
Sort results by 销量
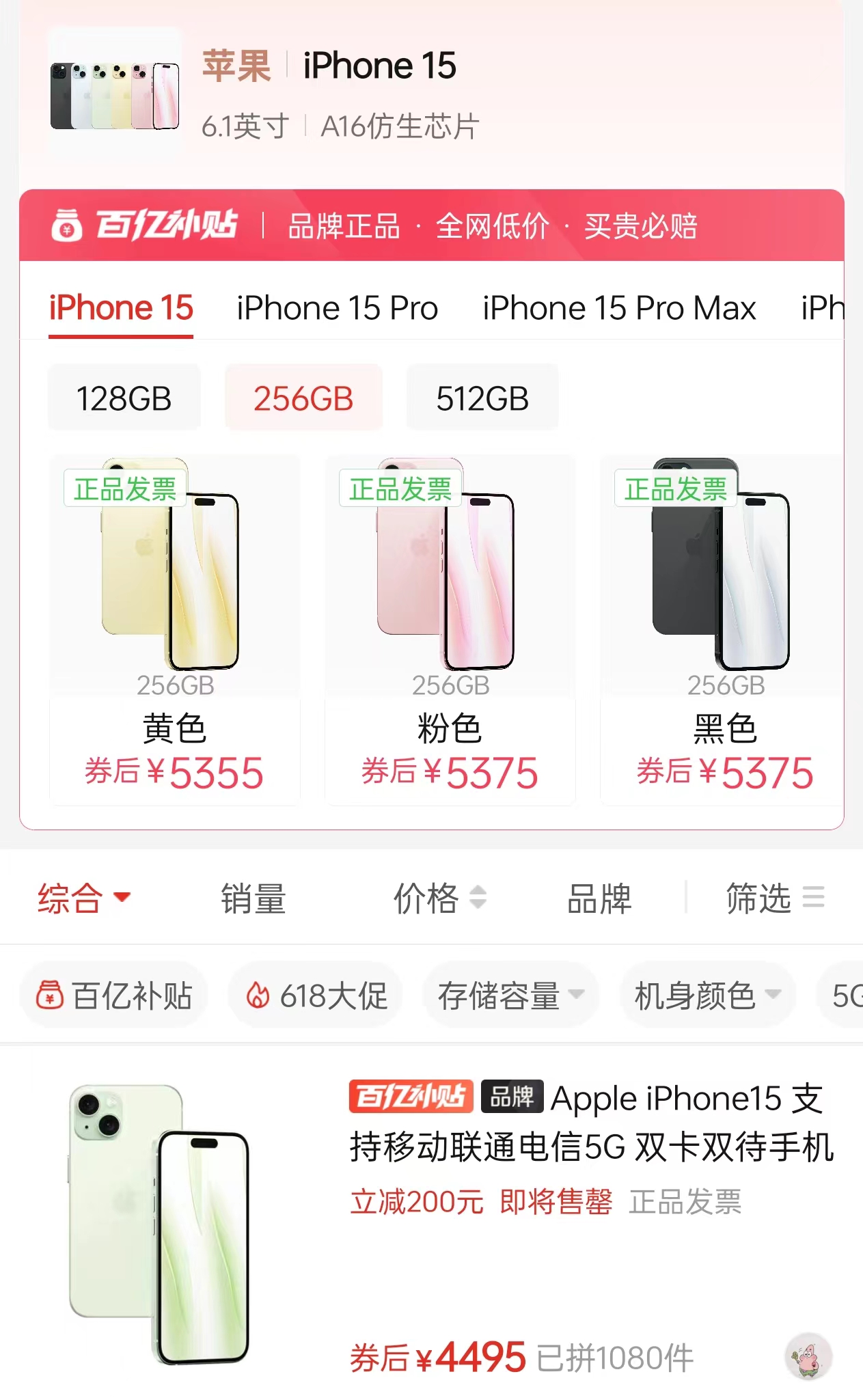[x=253, y=898]
